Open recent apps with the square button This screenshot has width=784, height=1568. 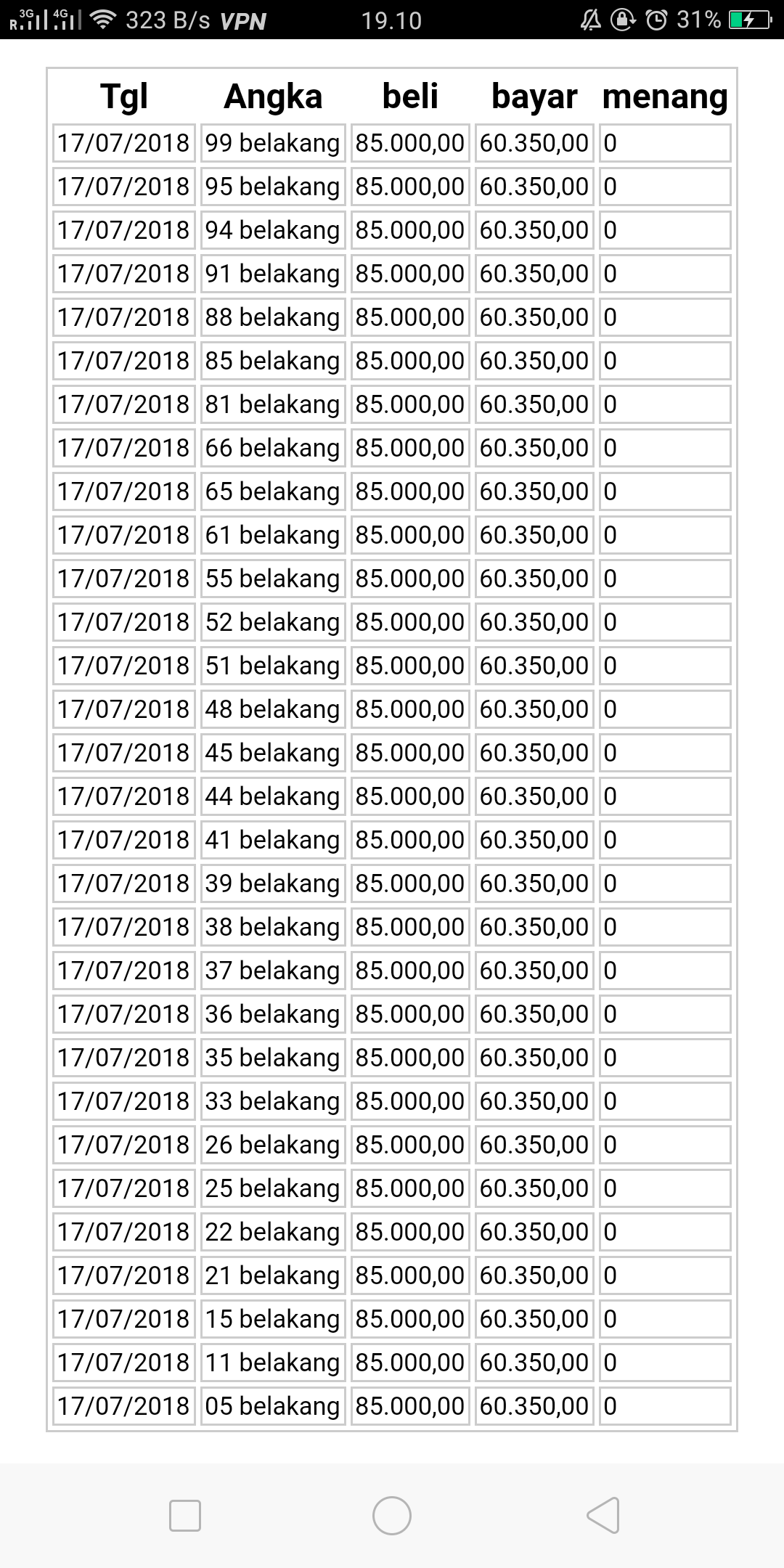185,1516
